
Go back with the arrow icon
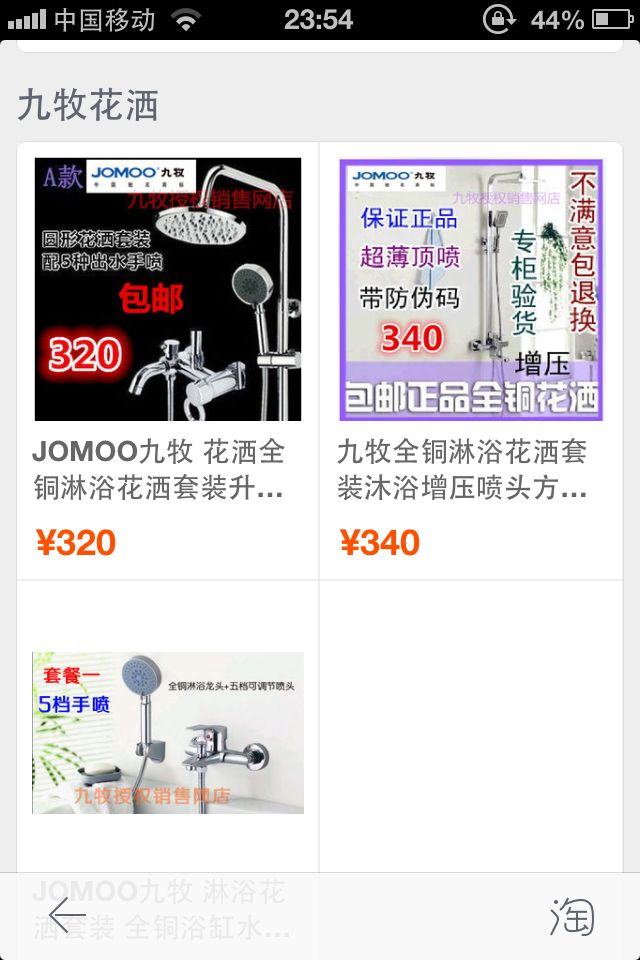[x=68, y=916]
